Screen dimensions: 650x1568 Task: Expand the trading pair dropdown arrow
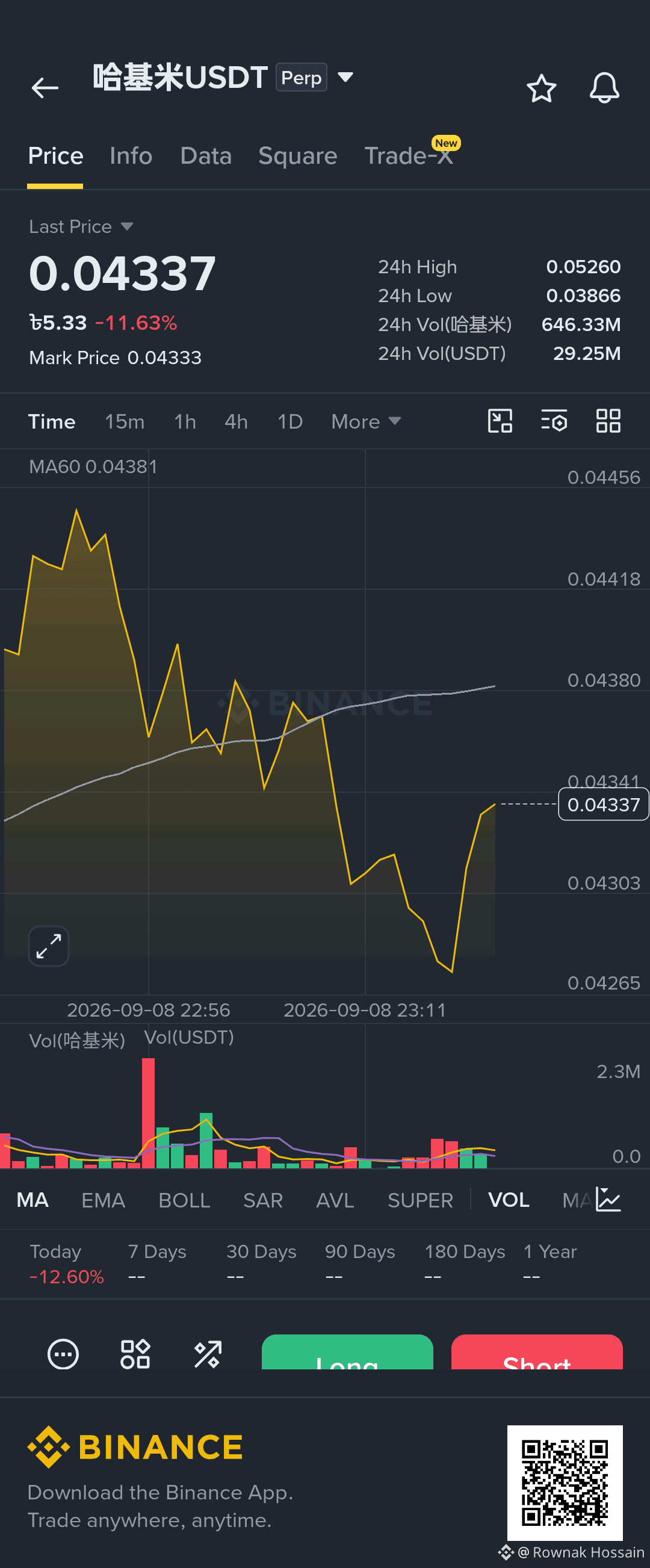(x=345, y=77)
